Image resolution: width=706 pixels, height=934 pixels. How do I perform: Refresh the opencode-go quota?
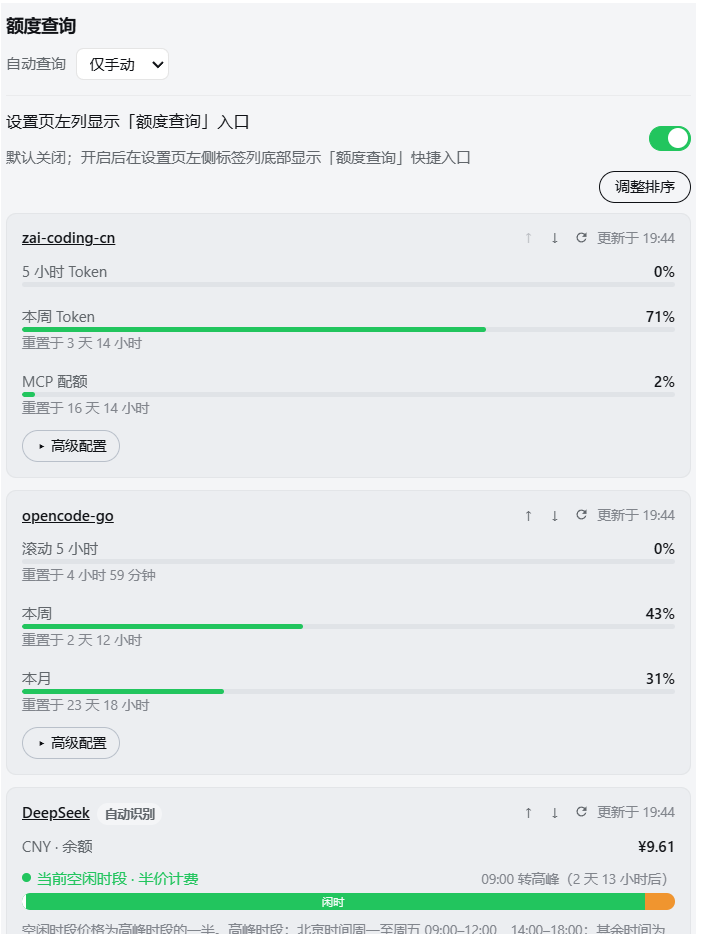coord(581,515)
